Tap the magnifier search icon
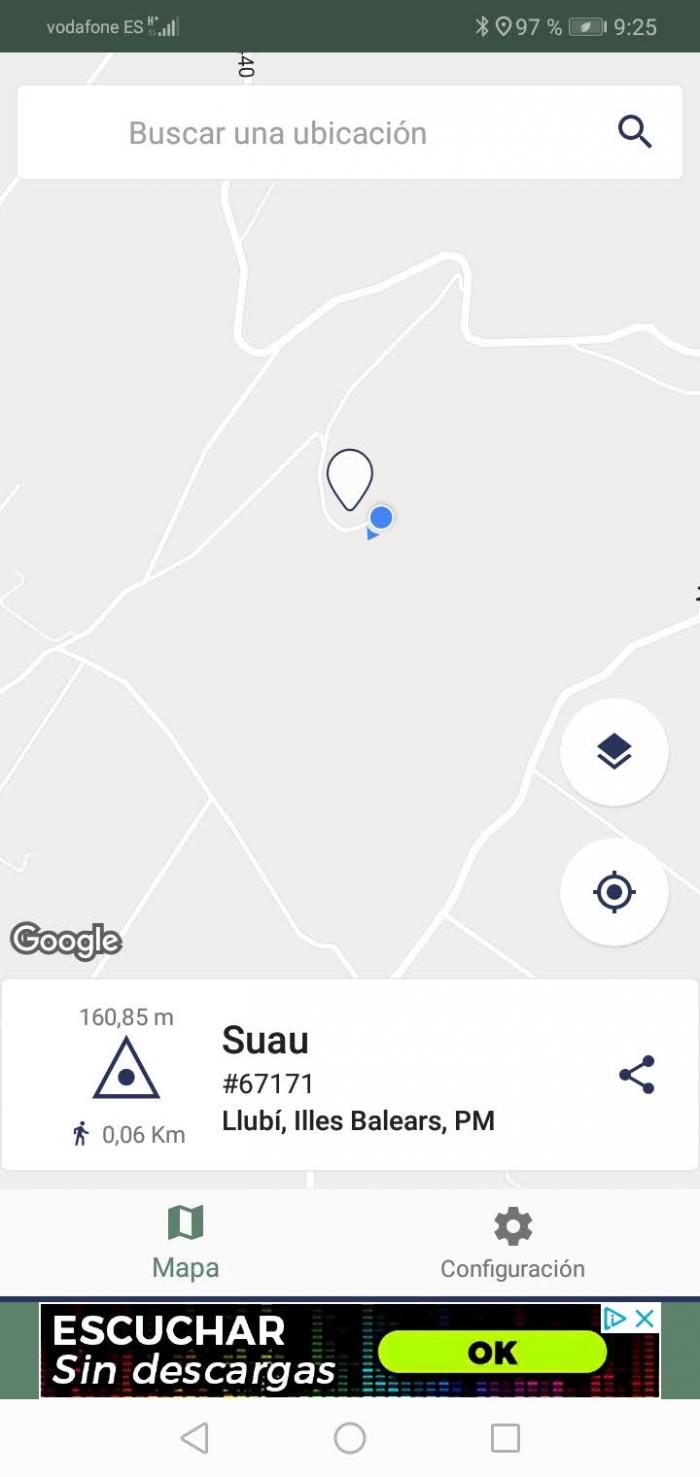Image resolution: width=700 pixels, height=1477 pixels. [x=635, y=132]
